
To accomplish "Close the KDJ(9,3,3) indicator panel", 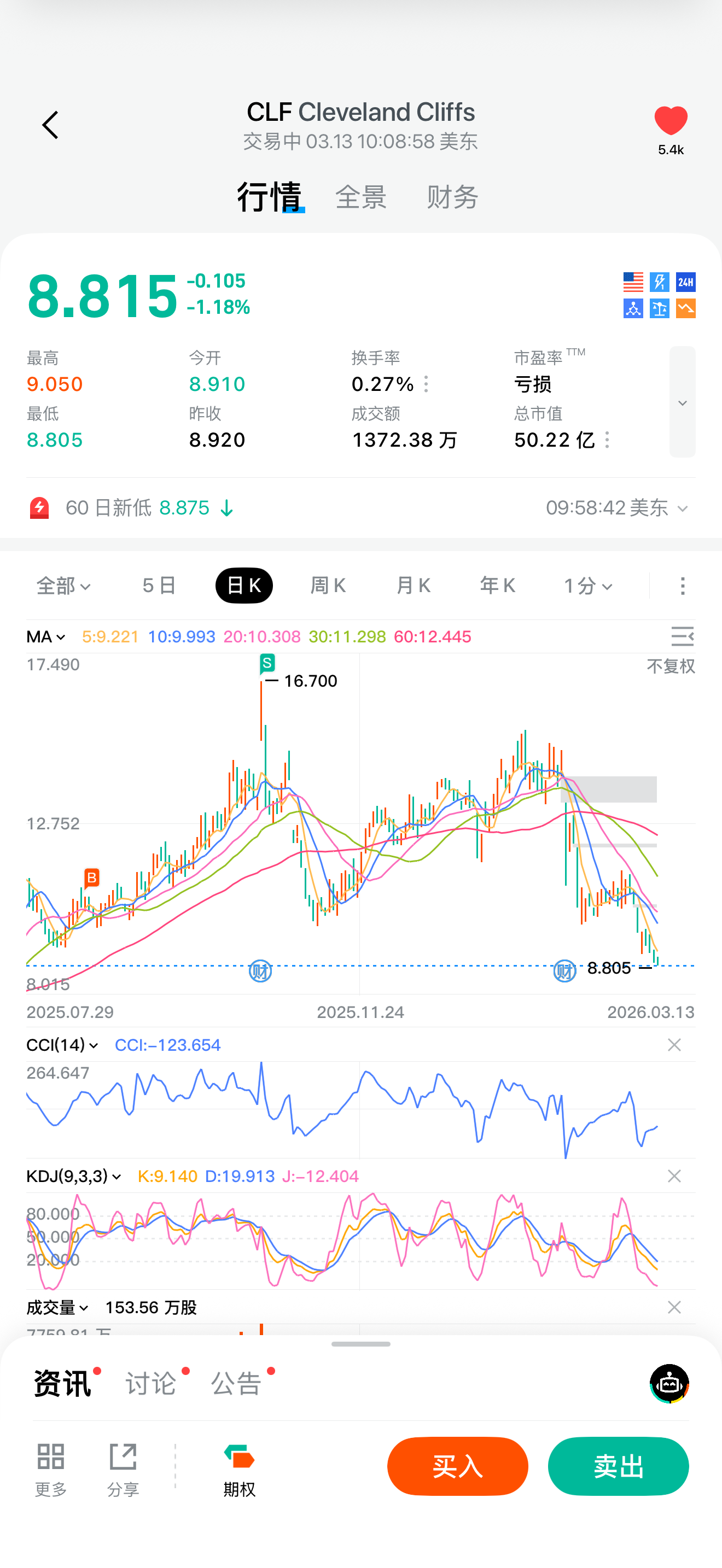I will pyautogui.click(x=674, y=1176).
